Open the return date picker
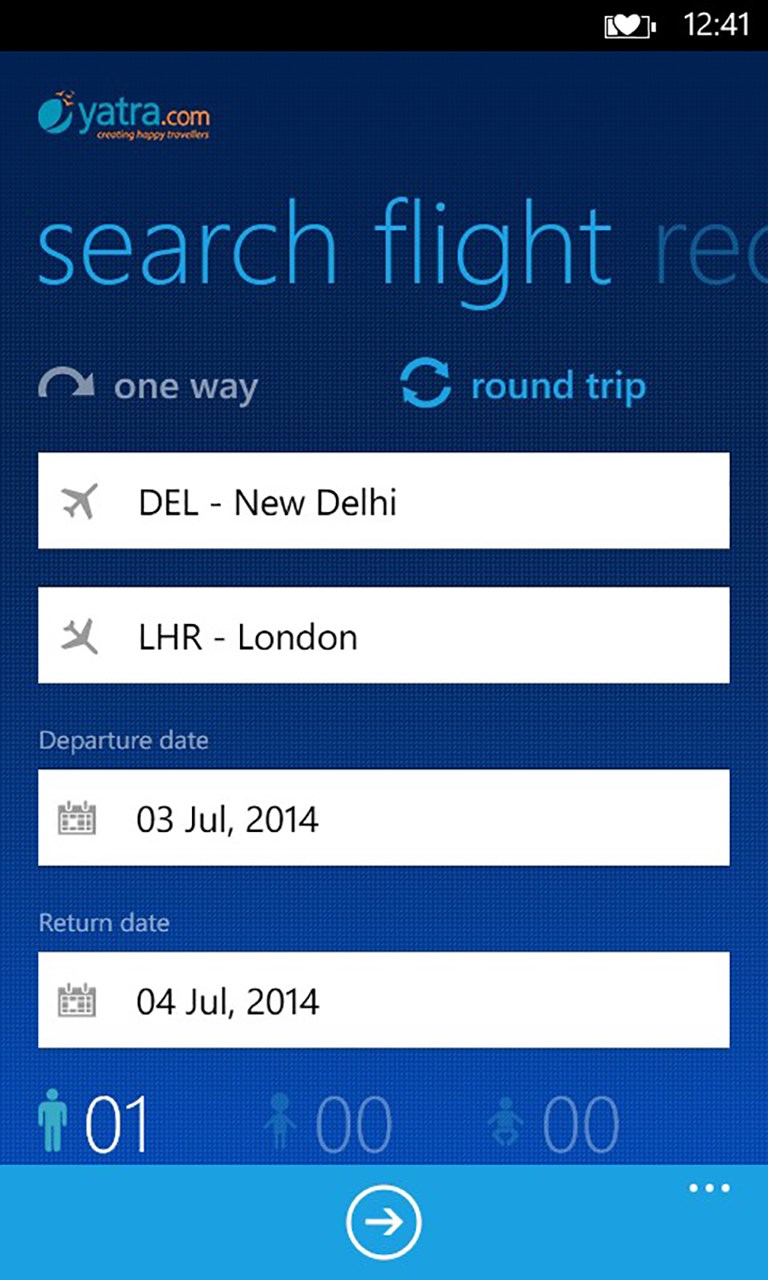The width and height of the screenshot is (768, 1280). (x=383, y=1000)
